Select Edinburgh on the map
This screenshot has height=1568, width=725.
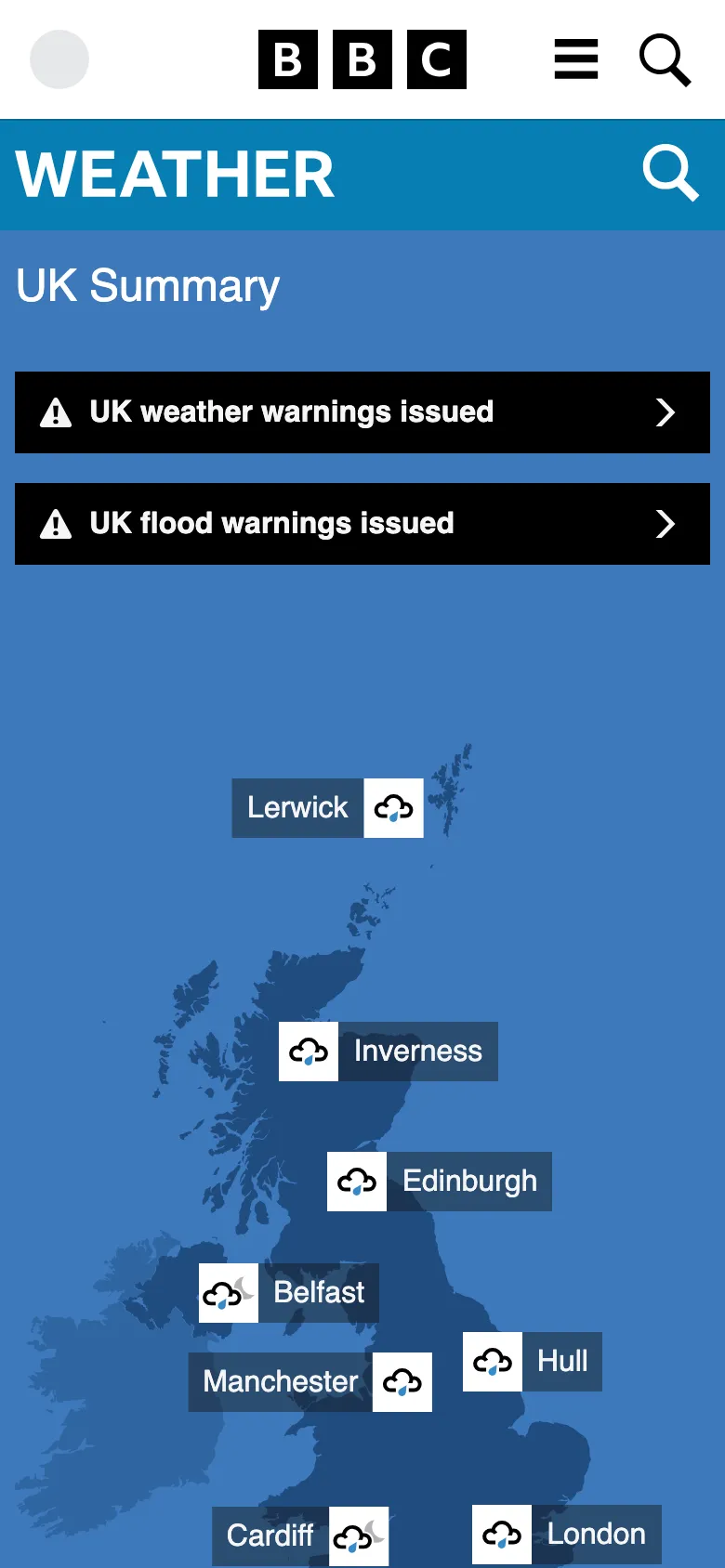[440, 1182]
